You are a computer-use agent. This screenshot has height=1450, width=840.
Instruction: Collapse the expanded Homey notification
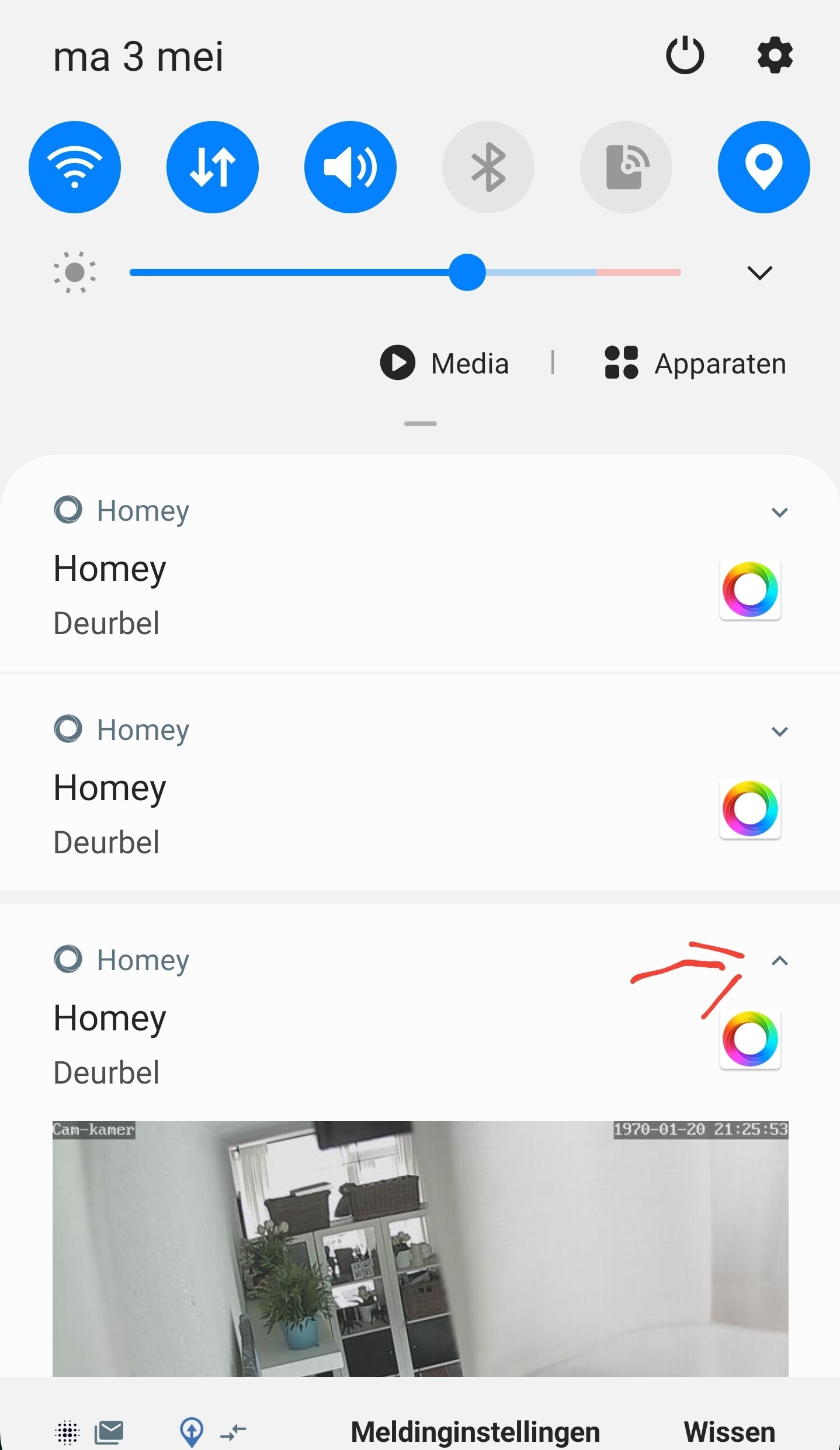coord(780,961)
